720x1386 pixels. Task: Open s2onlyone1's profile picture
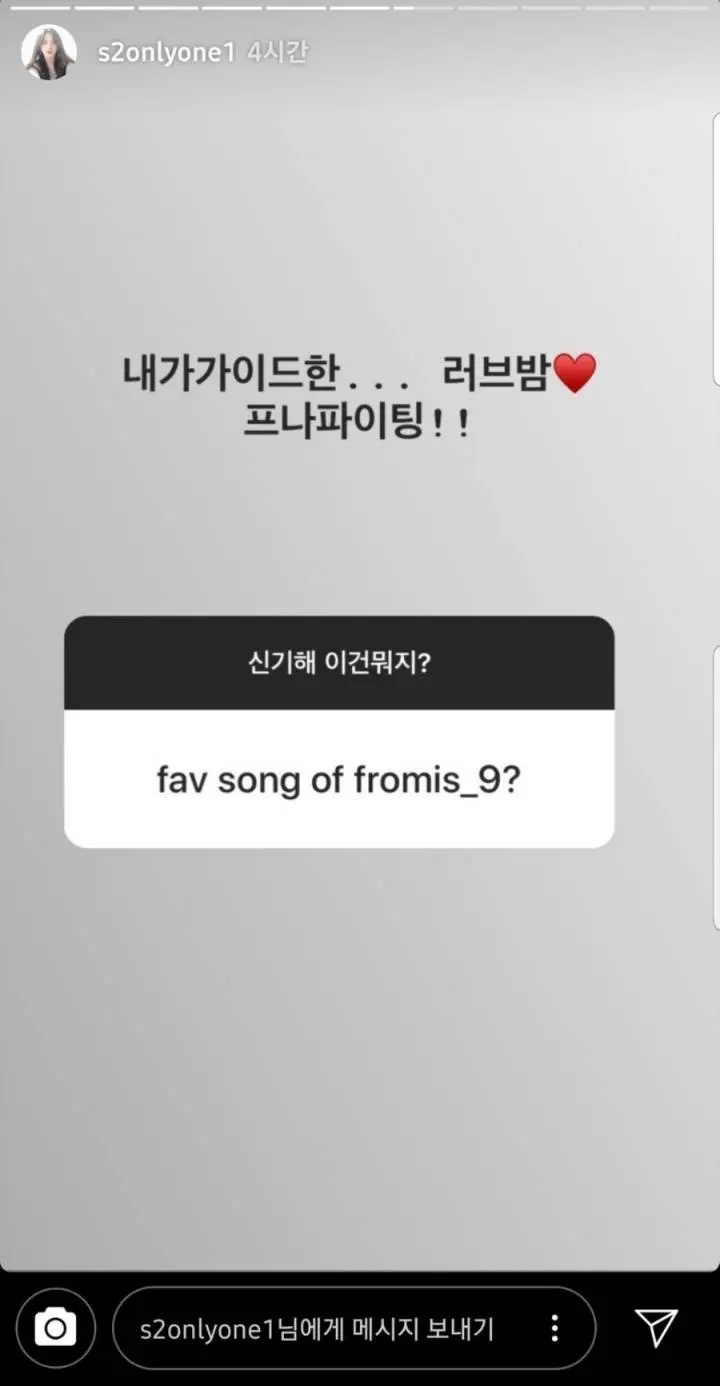point(48,52)
